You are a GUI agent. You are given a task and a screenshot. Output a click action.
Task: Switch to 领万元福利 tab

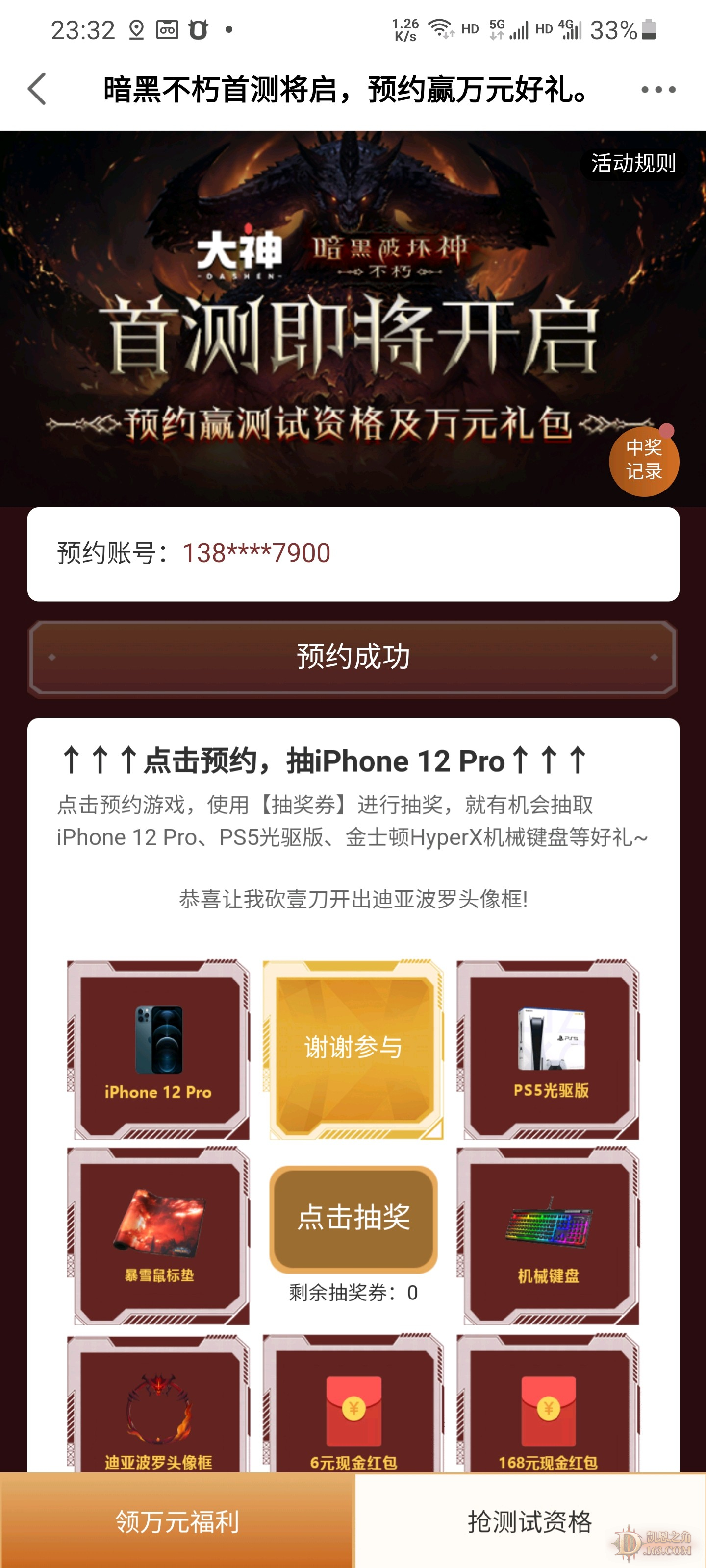pos(176,1522)
